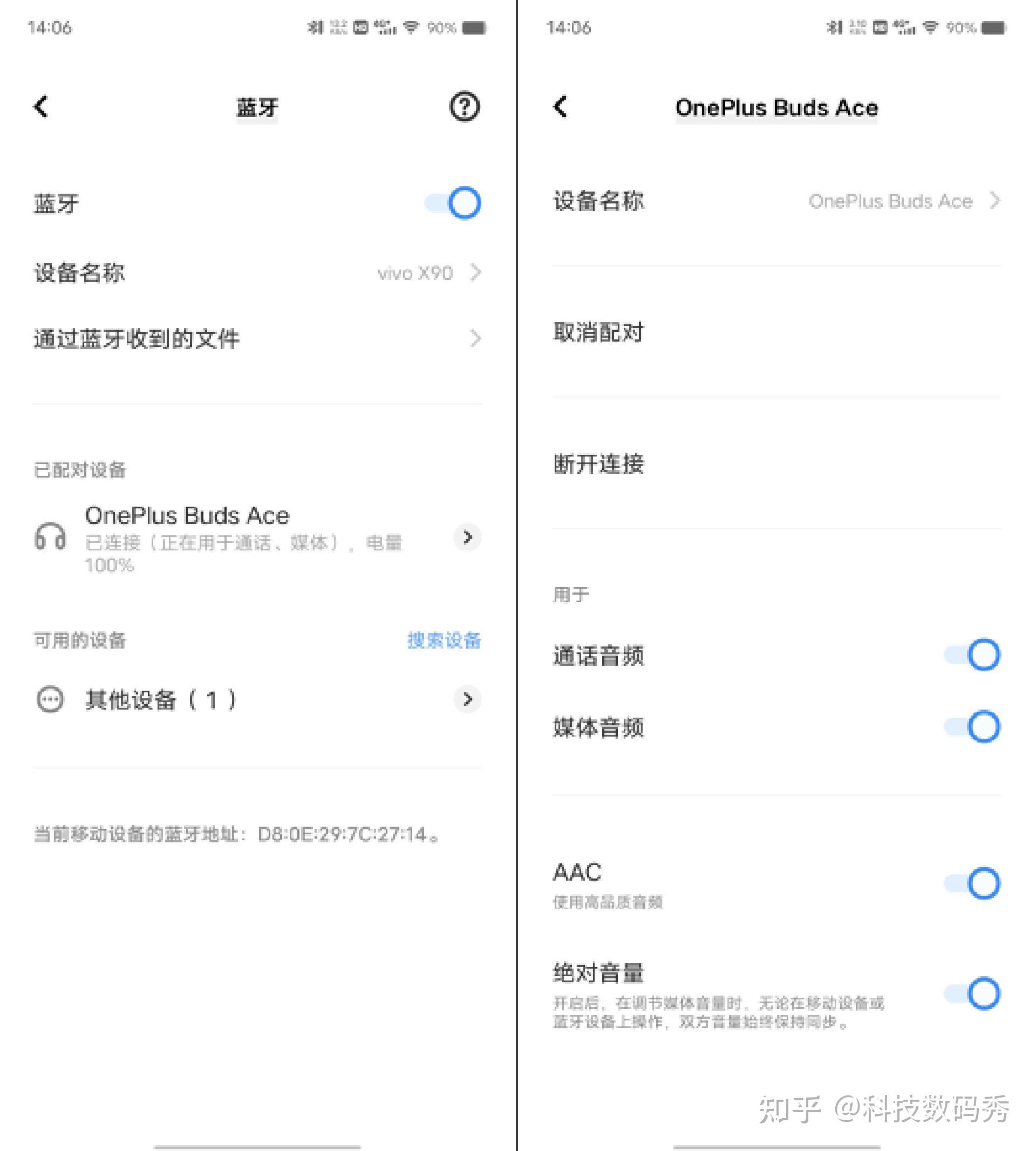Image resolution: width=1036 pixels, height=1151 pixels.
Task: Switch off AAC high quality audio
Action: point(973,883)
